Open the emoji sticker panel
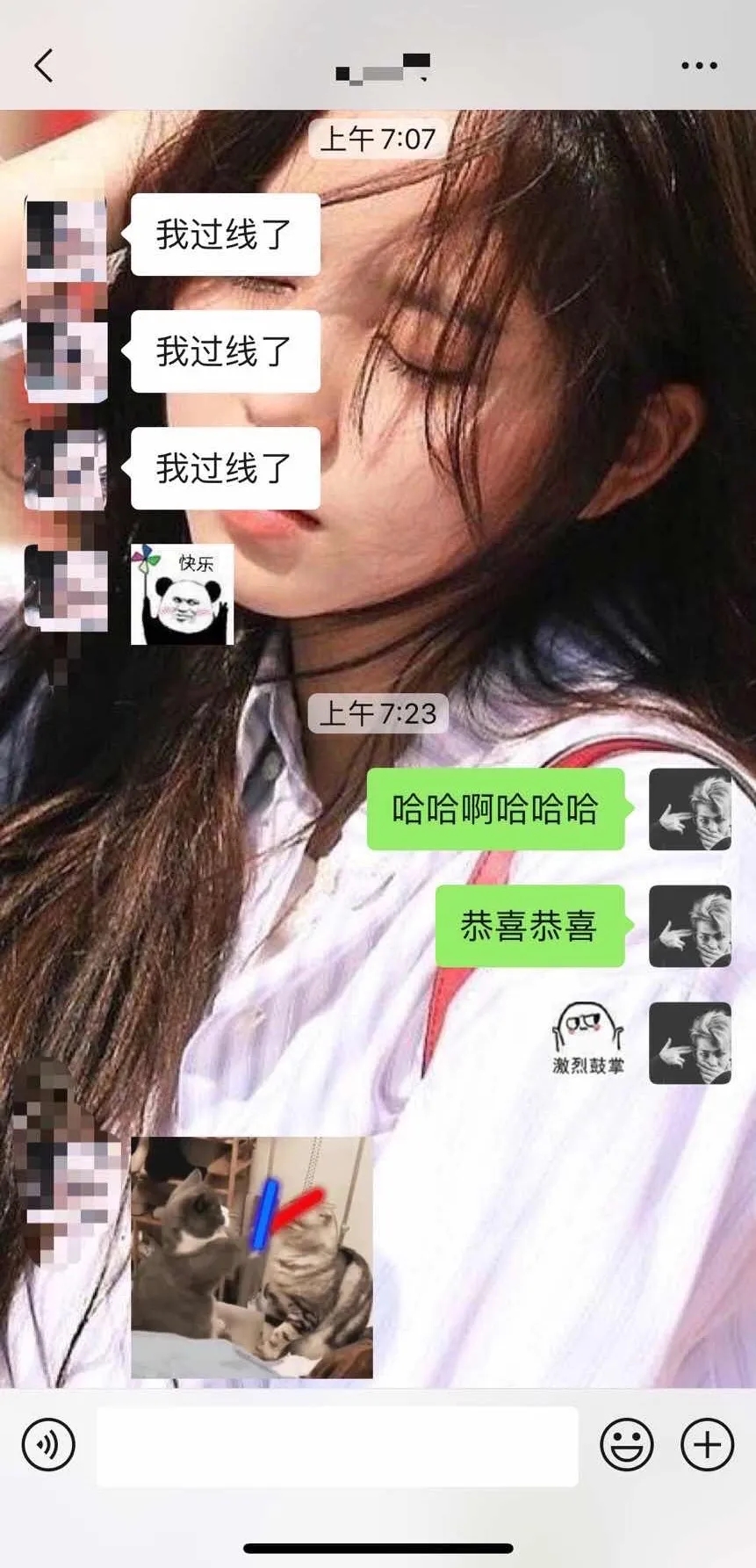Image resolution: width=756 pixels, height=1568 pixels. coord(626,1445)
